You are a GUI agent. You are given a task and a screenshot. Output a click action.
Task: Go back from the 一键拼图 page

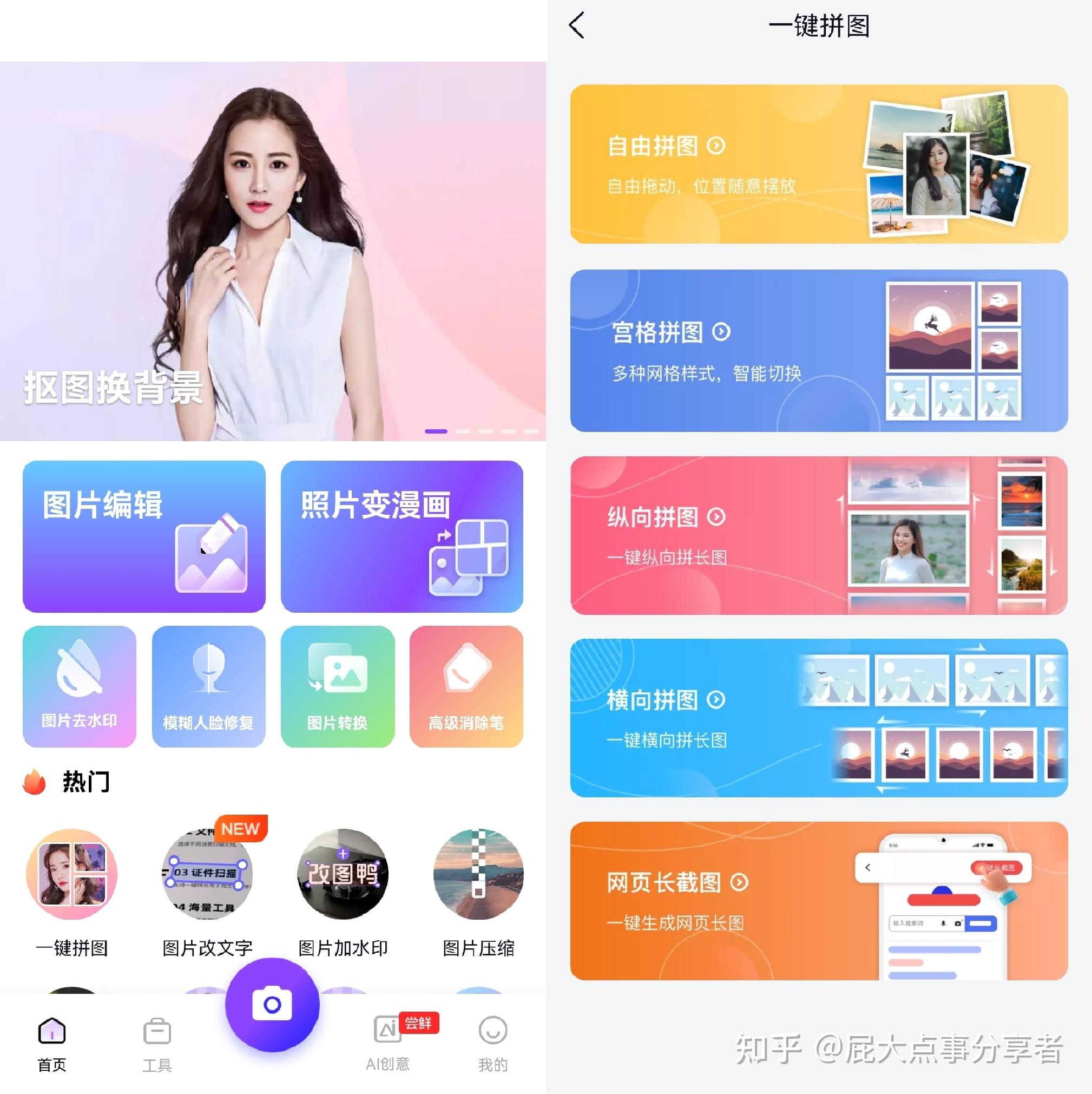pyautogui.click(x=577, y=25)
